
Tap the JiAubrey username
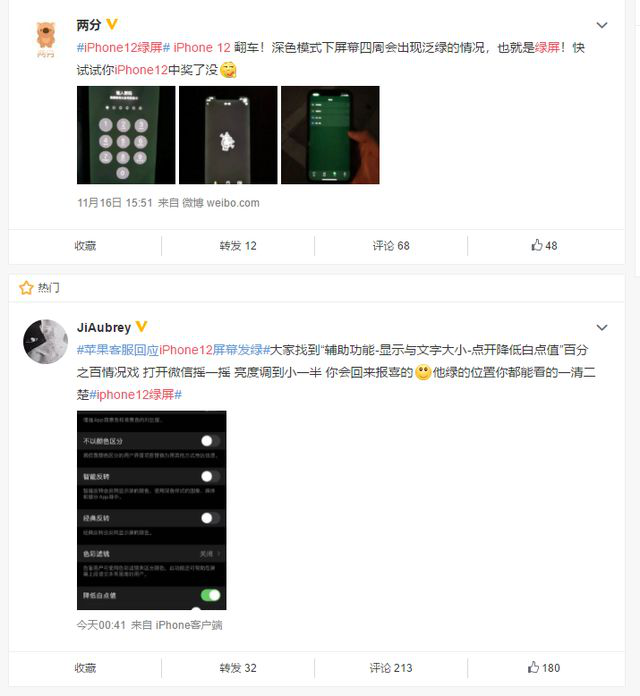(104, 327)
